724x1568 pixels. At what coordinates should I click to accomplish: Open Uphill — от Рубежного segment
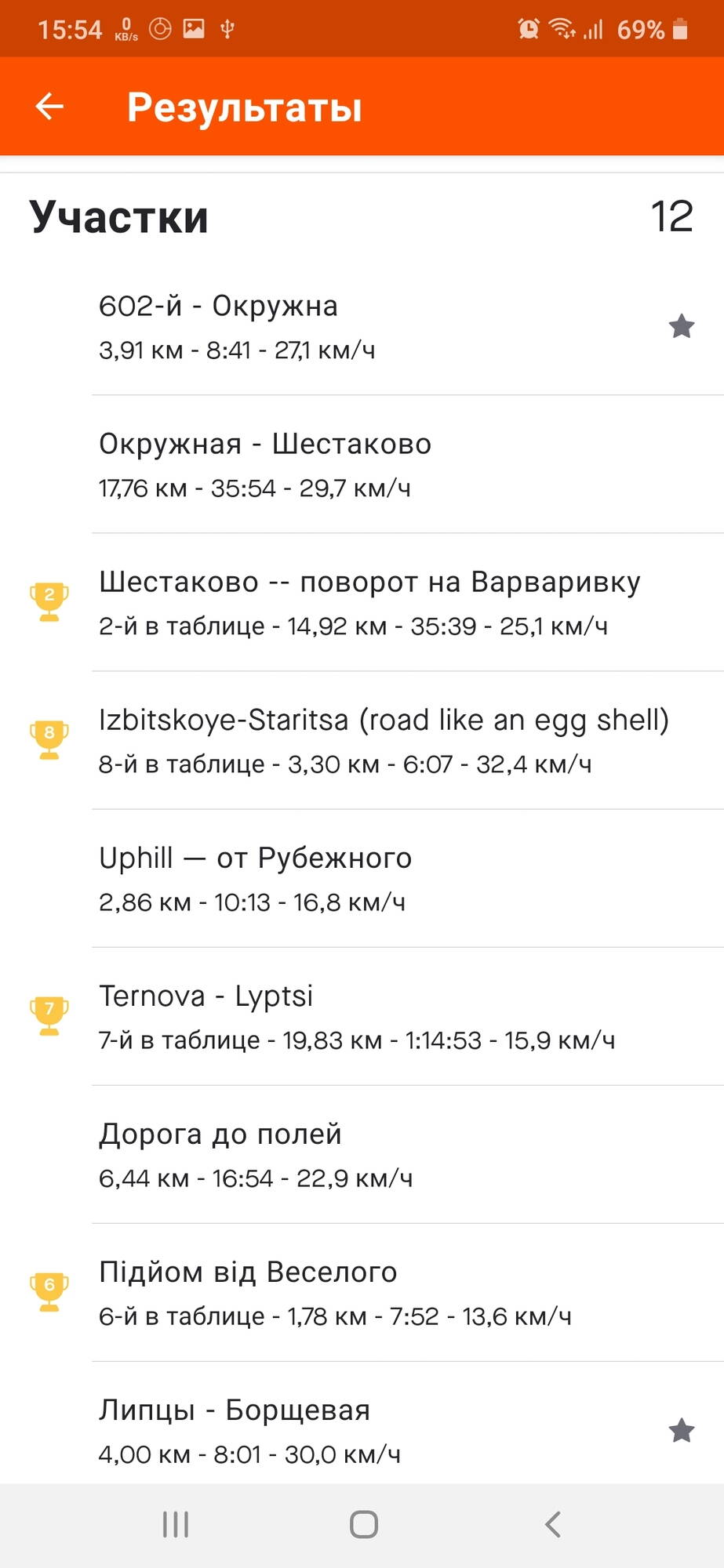click(361, 879)
